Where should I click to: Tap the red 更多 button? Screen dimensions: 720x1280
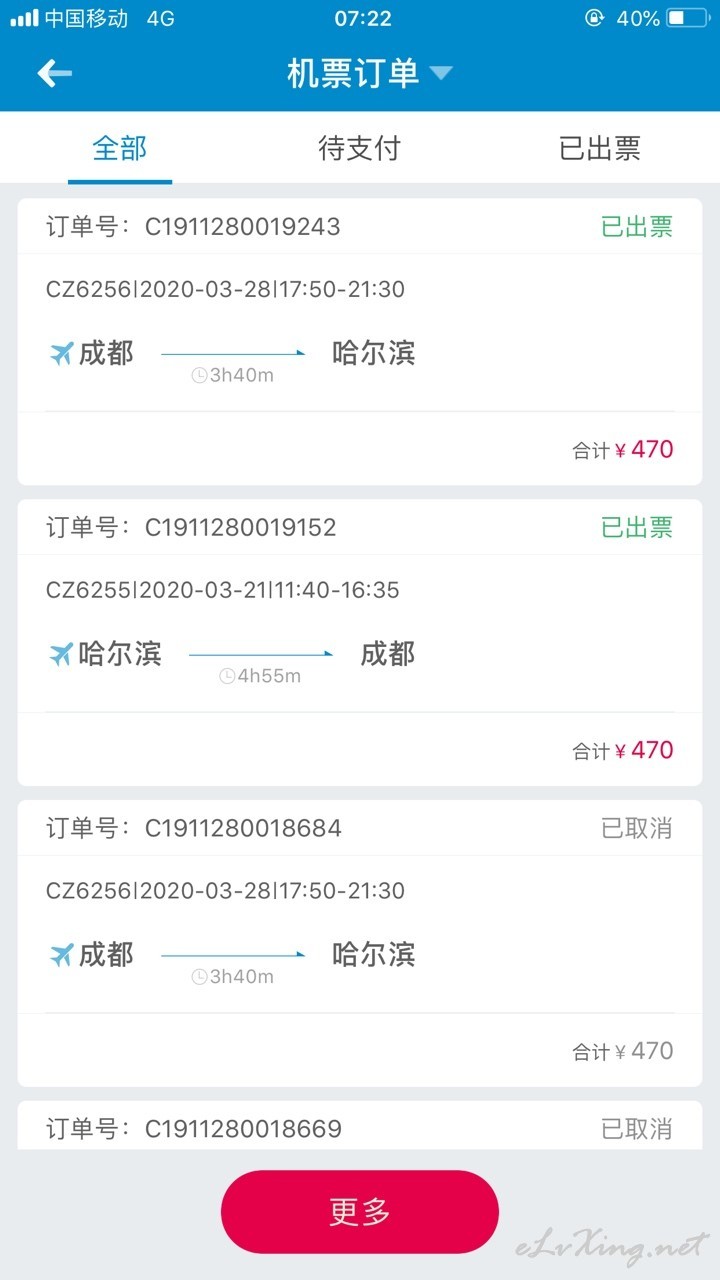click(360, 1211)
